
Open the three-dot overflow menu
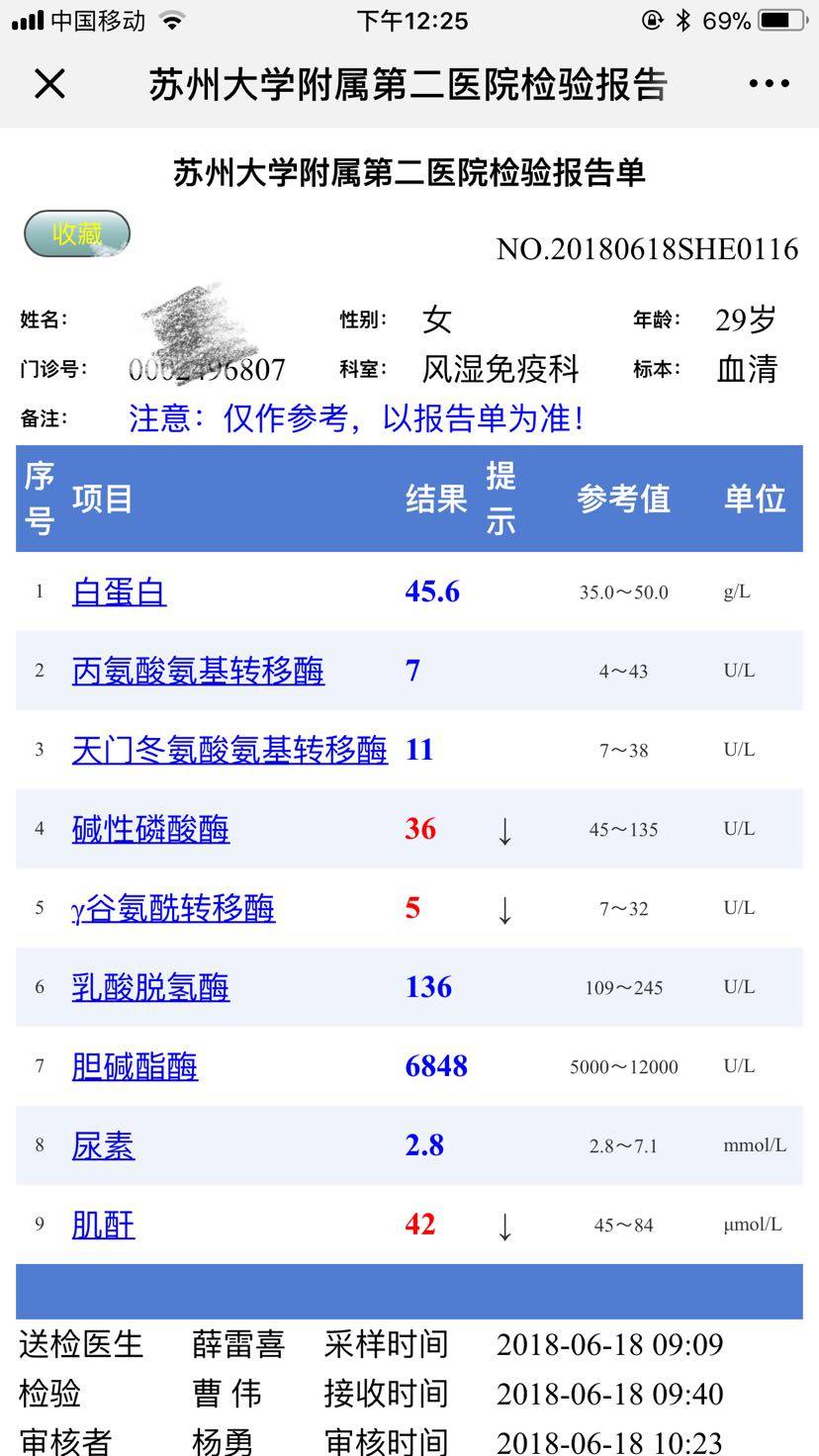(769, 84)
